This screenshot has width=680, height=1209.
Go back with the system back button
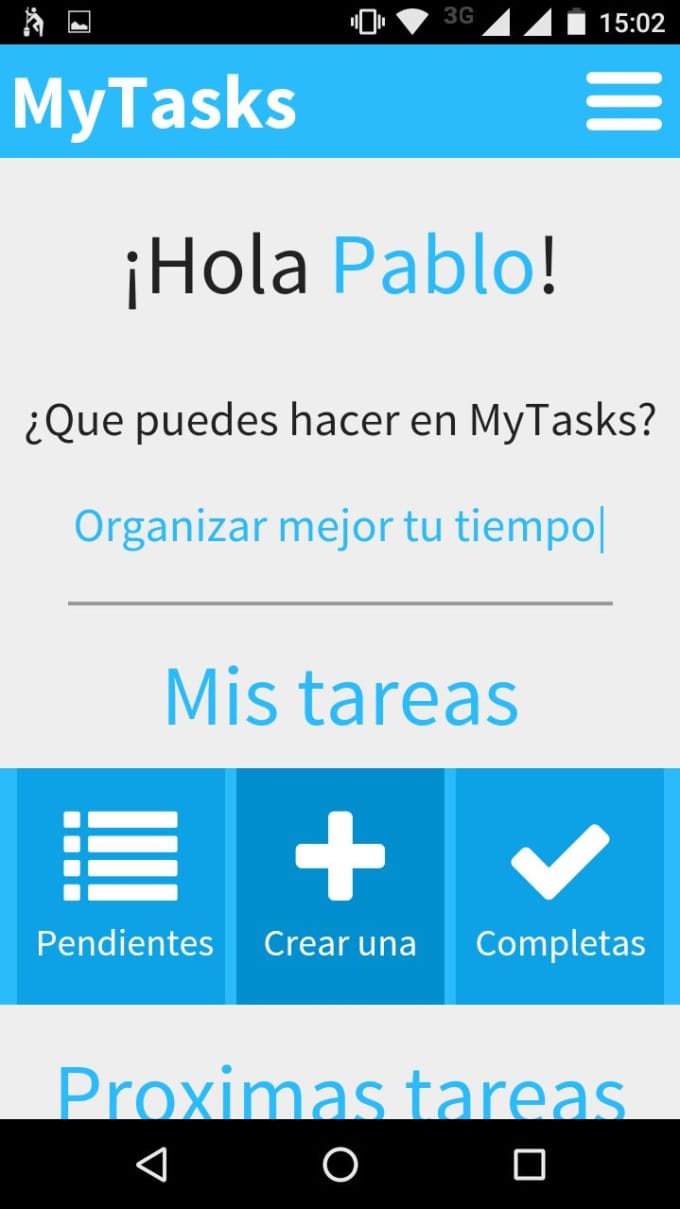151,1164
